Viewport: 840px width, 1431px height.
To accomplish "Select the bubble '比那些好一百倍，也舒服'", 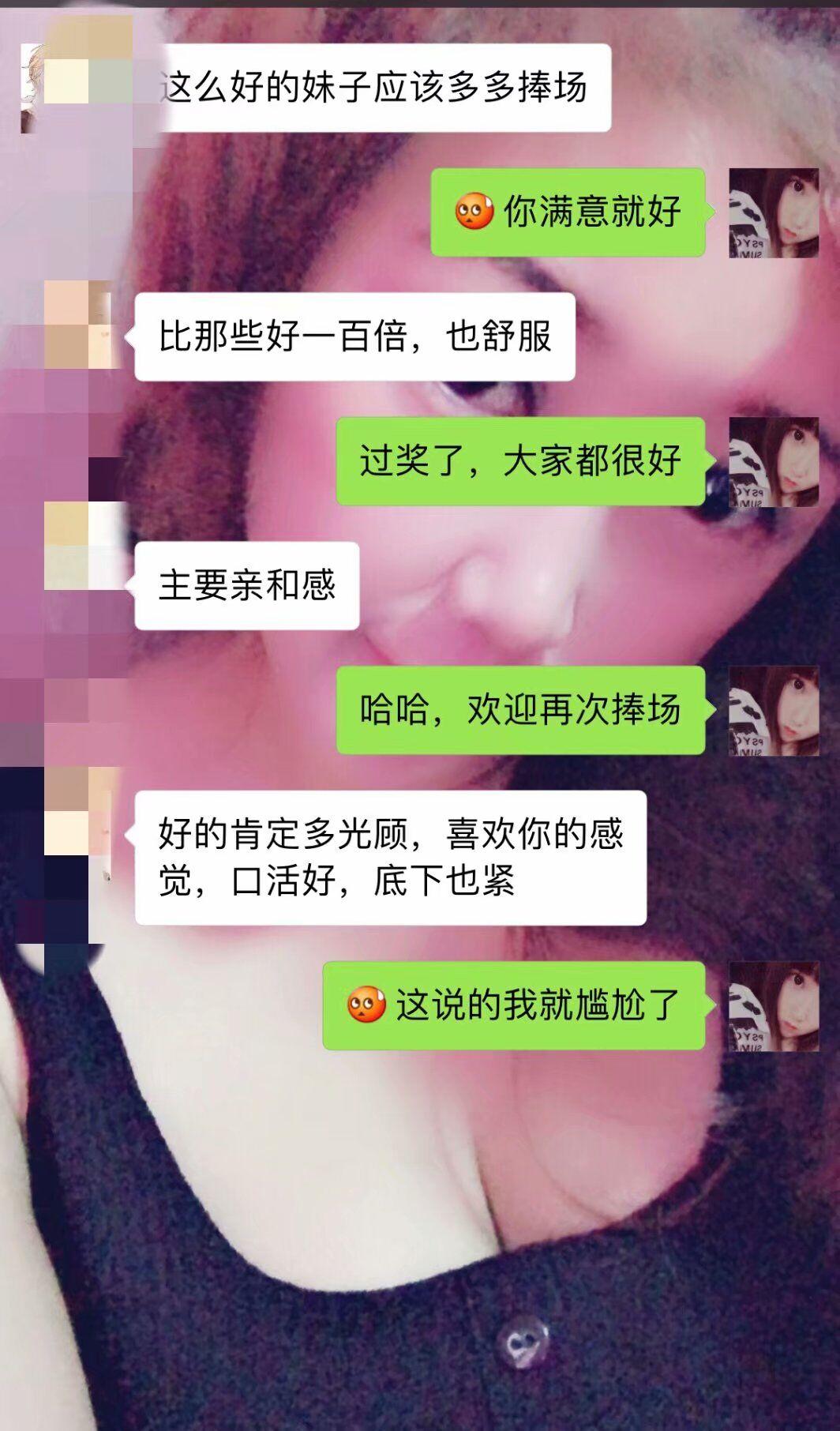I will (x=355, y=340).
